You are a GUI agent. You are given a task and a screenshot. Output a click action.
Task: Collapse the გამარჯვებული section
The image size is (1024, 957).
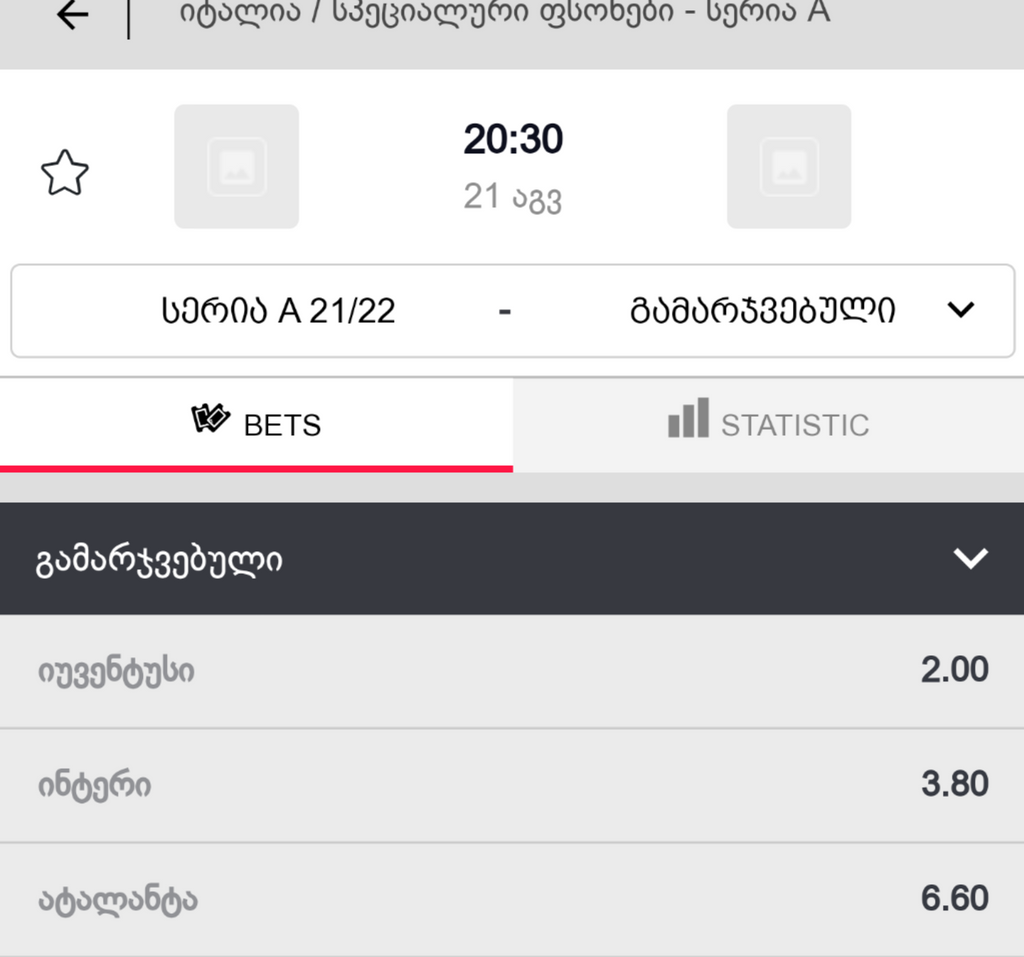970,559
